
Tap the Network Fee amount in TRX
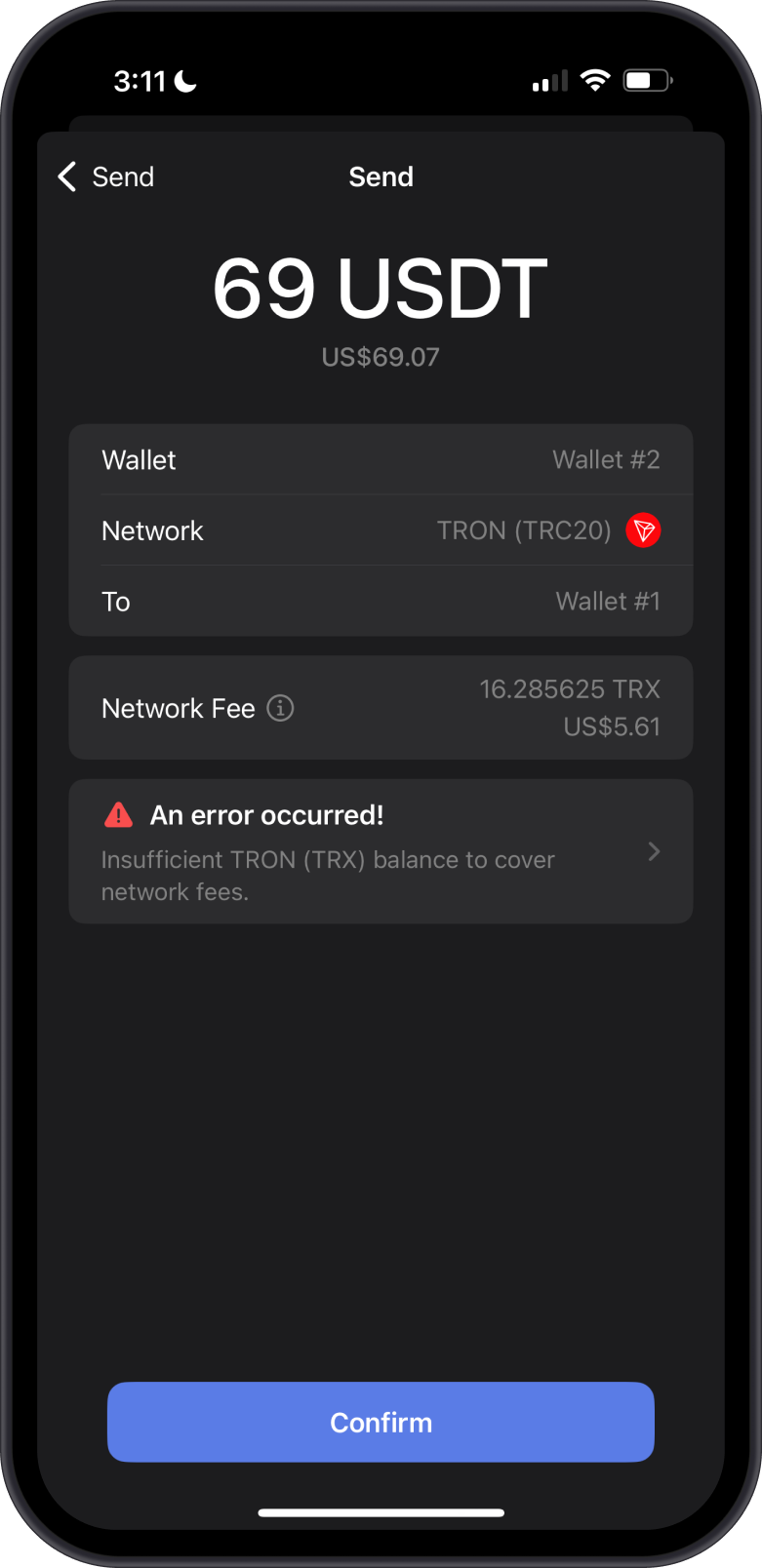570,688
